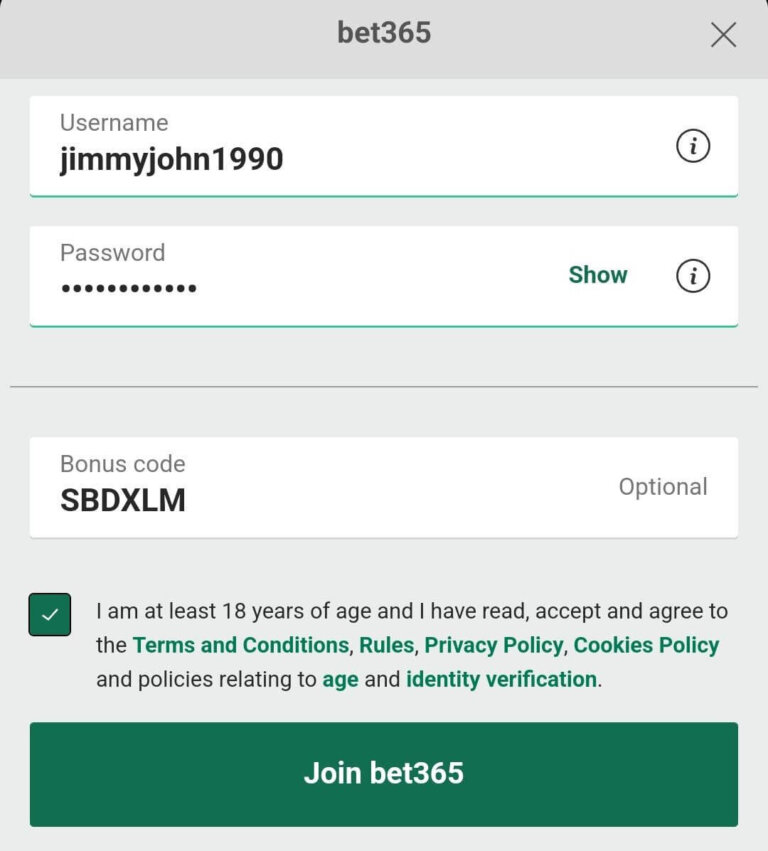Image resolution: width=768 pixels, height=851 pixels.
Task: Open the Privacy Policy link
Action: pyautogui.click(x=493, y=645)
